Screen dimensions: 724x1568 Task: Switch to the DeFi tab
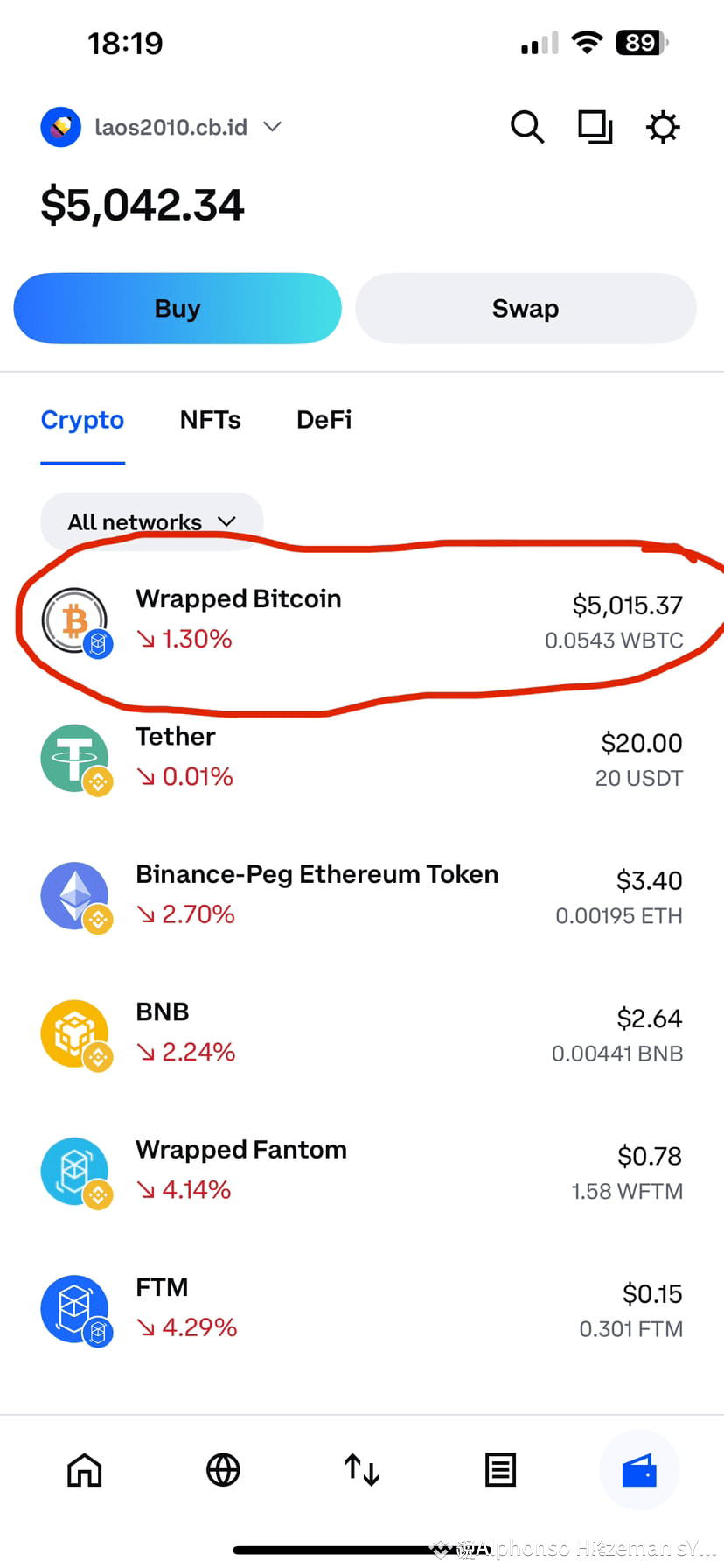pos(324,420)
